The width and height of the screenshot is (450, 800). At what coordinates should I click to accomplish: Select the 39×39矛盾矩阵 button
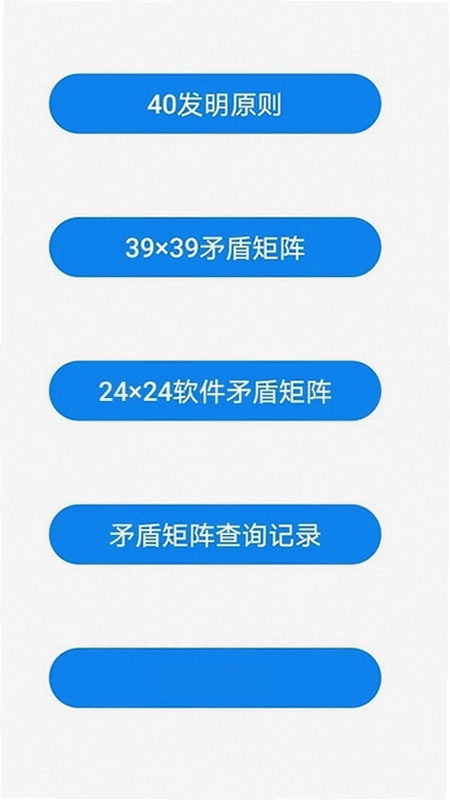(215, 247)
